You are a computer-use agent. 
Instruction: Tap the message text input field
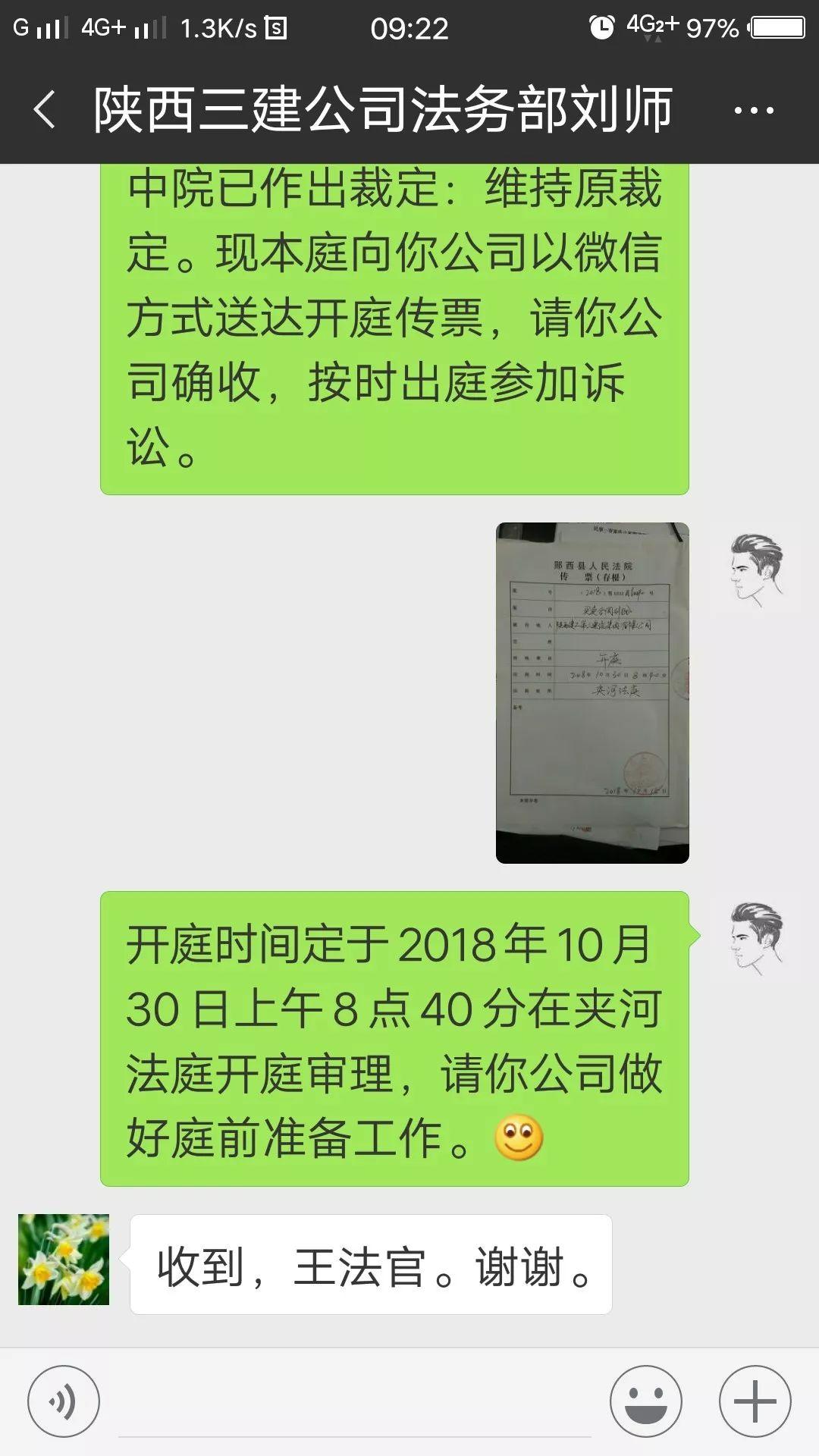(355, 1401)
